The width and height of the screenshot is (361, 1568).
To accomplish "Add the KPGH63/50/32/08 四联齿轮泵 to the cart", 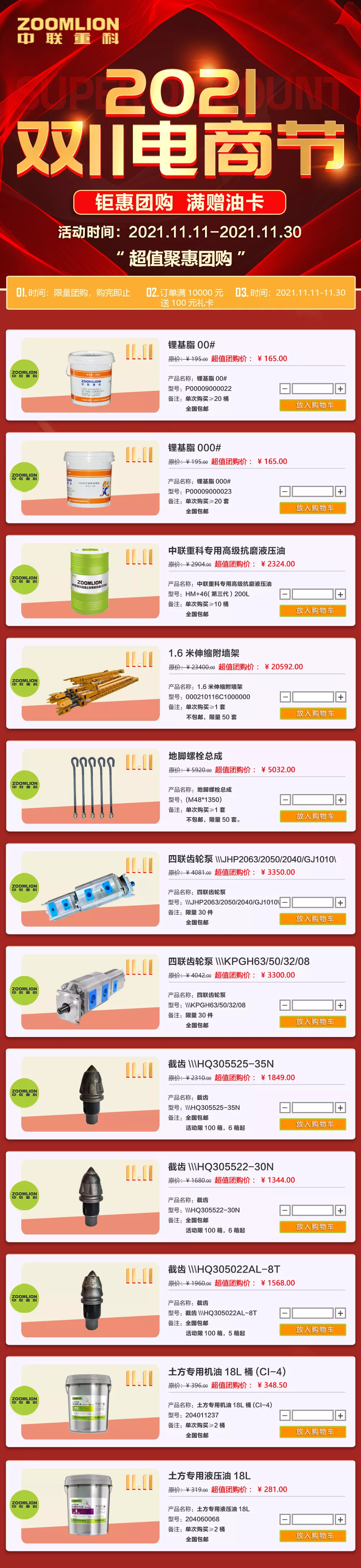I will click(x=313, y=1022).
